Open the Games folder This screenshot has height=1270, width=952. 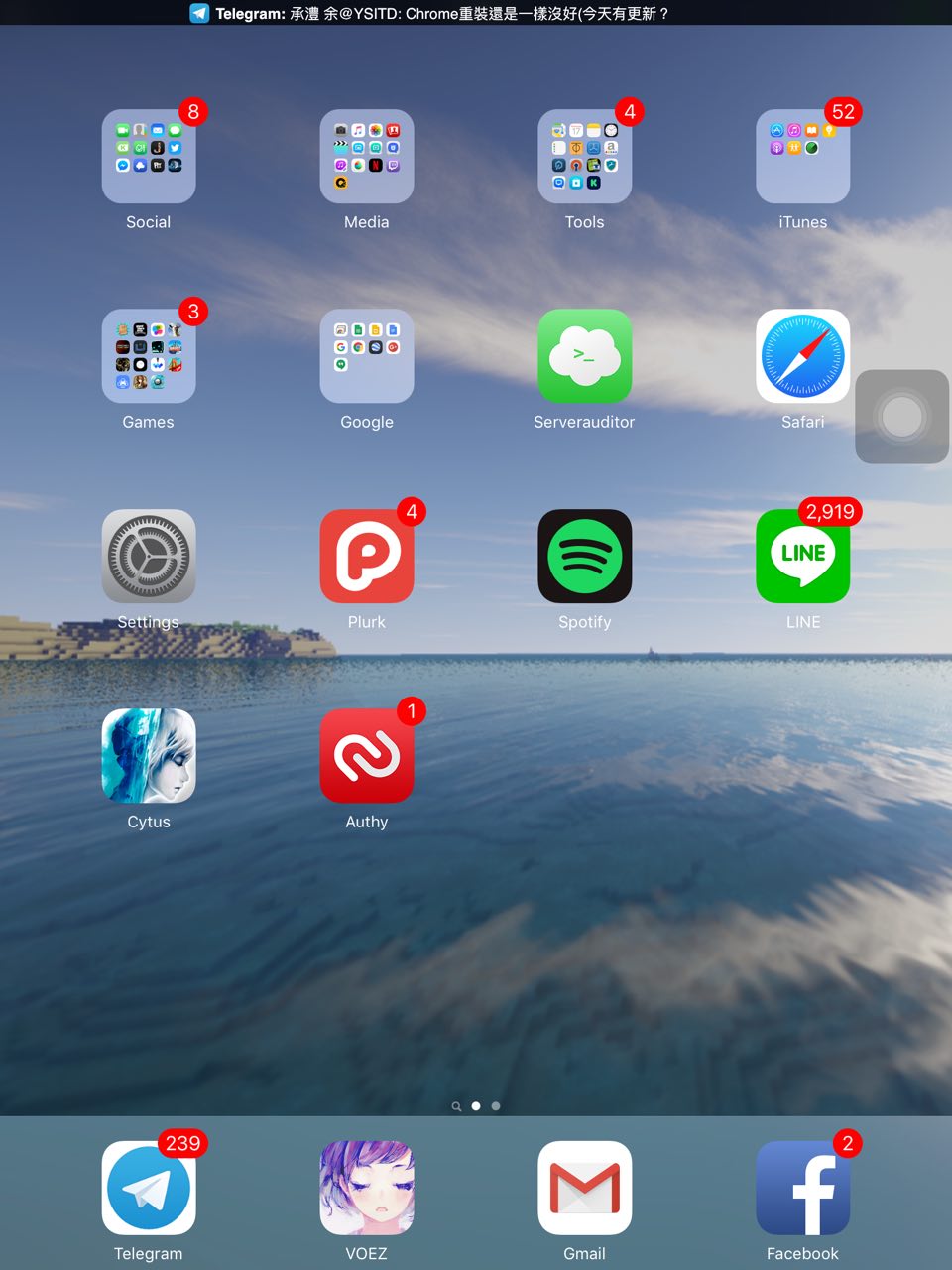(x=149, y=356)
